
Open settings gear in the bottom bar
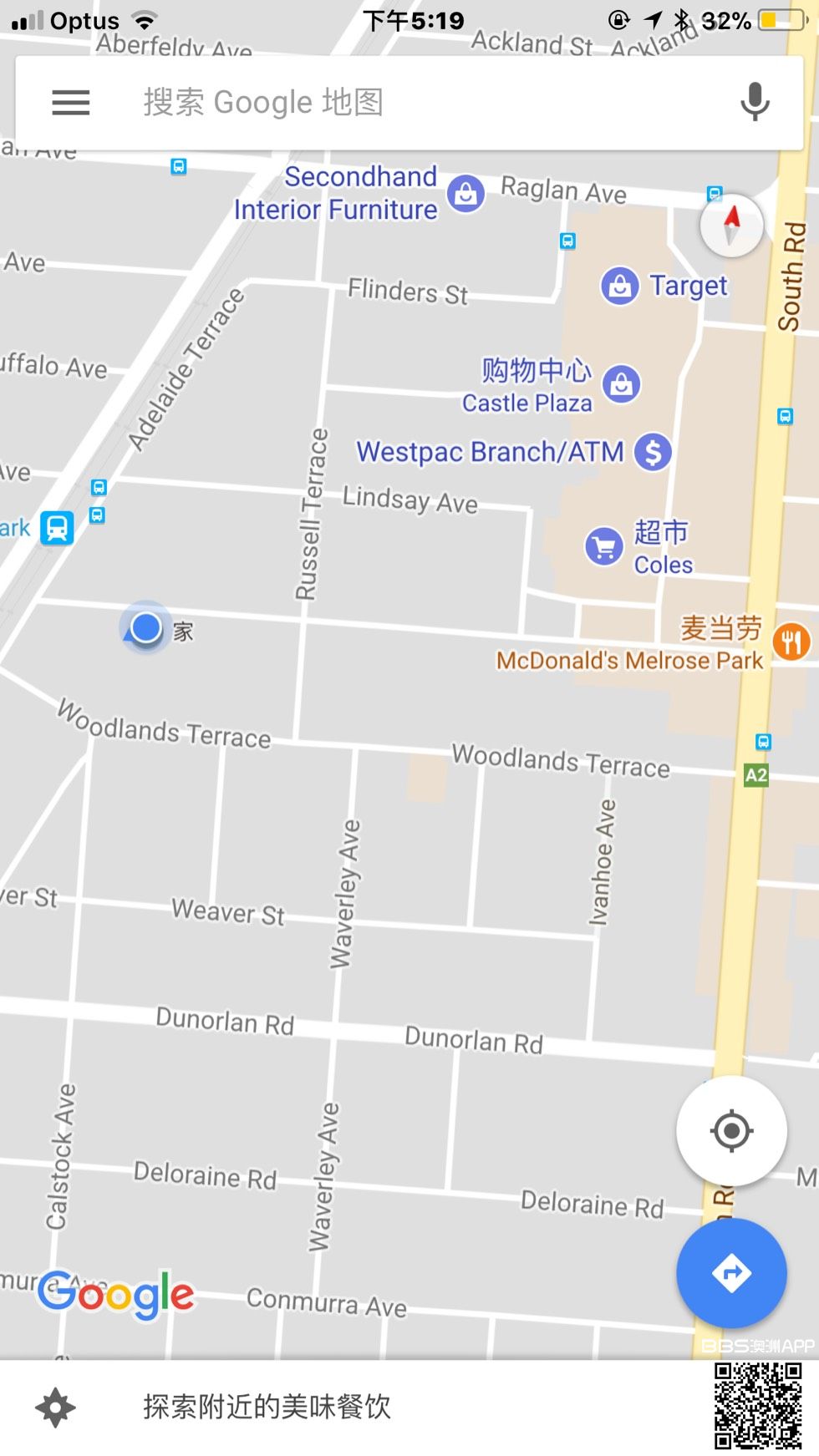point(56,1408)
